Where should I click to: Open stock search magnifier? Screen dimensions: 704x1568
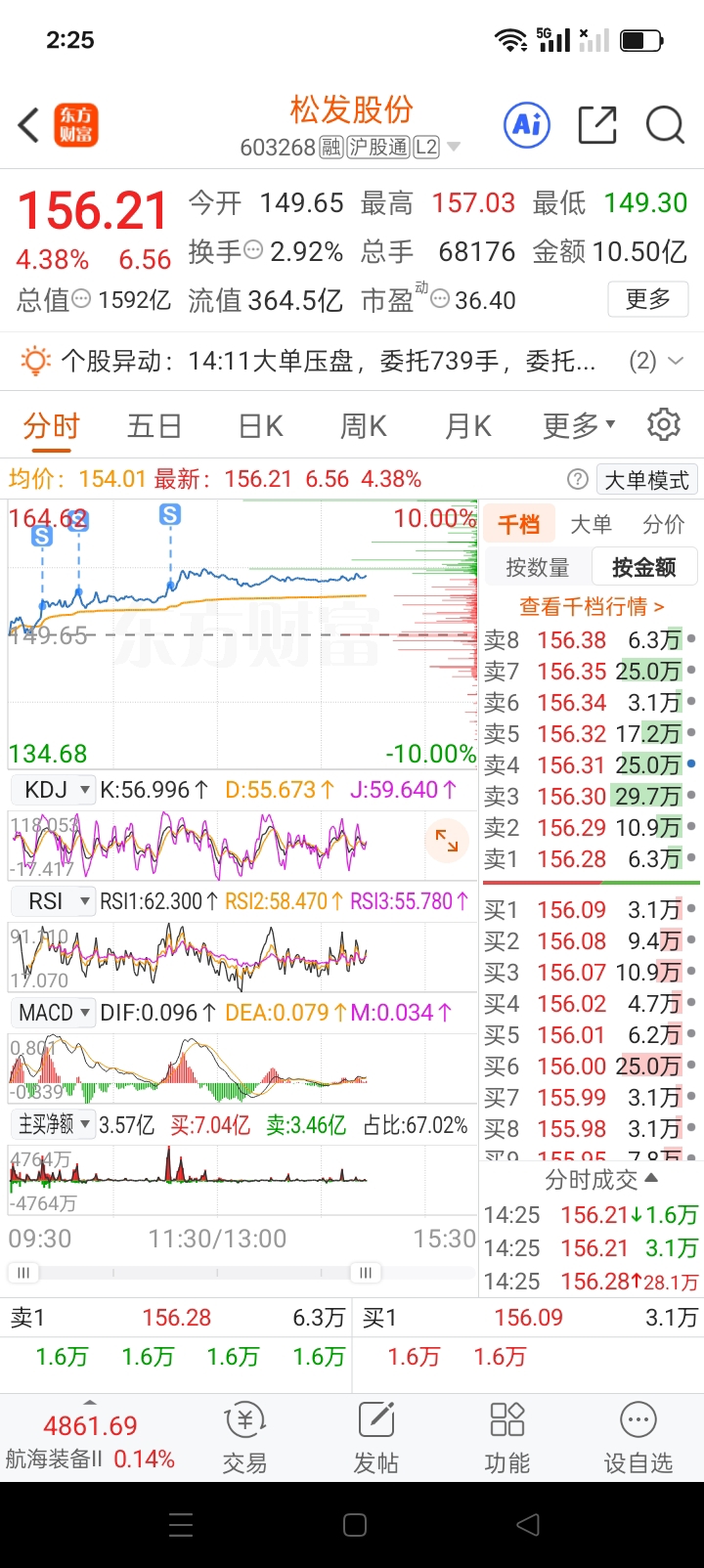(665, 125)
